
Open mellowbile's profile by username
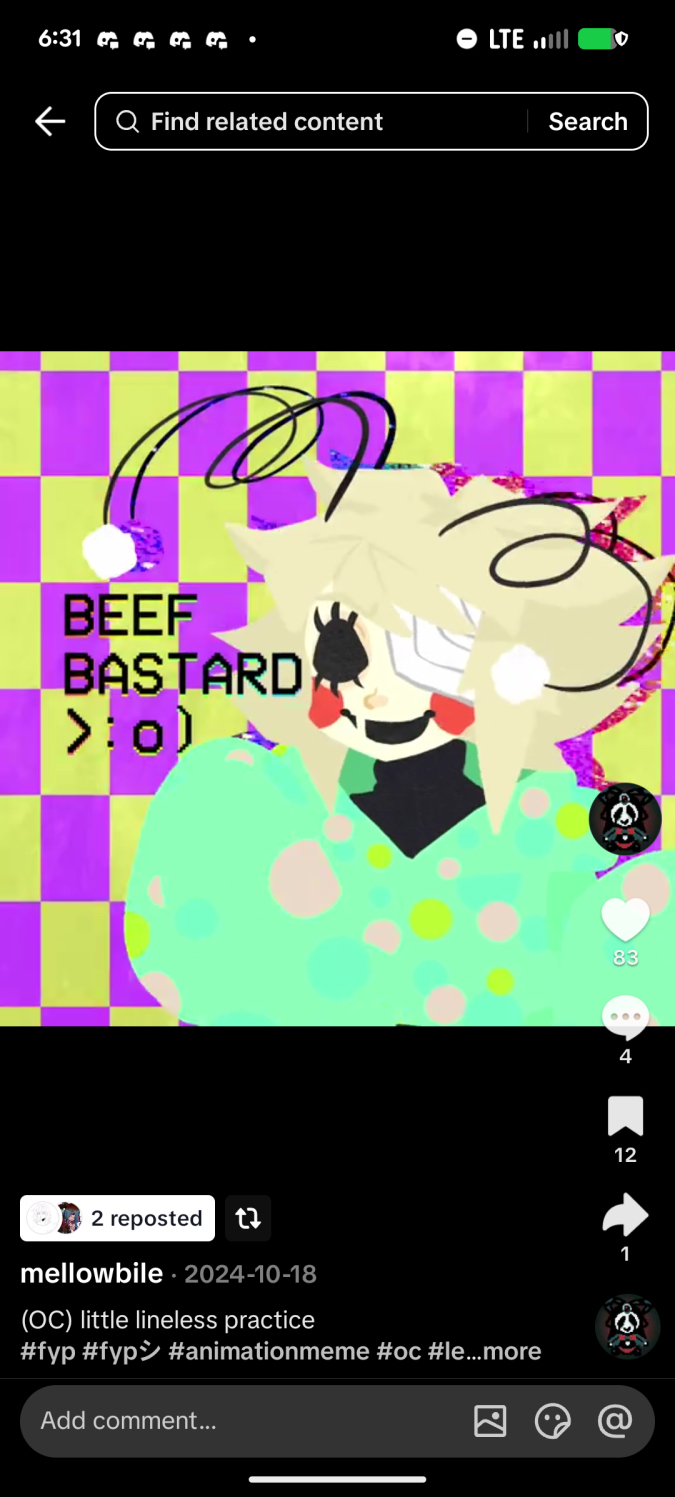(92, 1273)
